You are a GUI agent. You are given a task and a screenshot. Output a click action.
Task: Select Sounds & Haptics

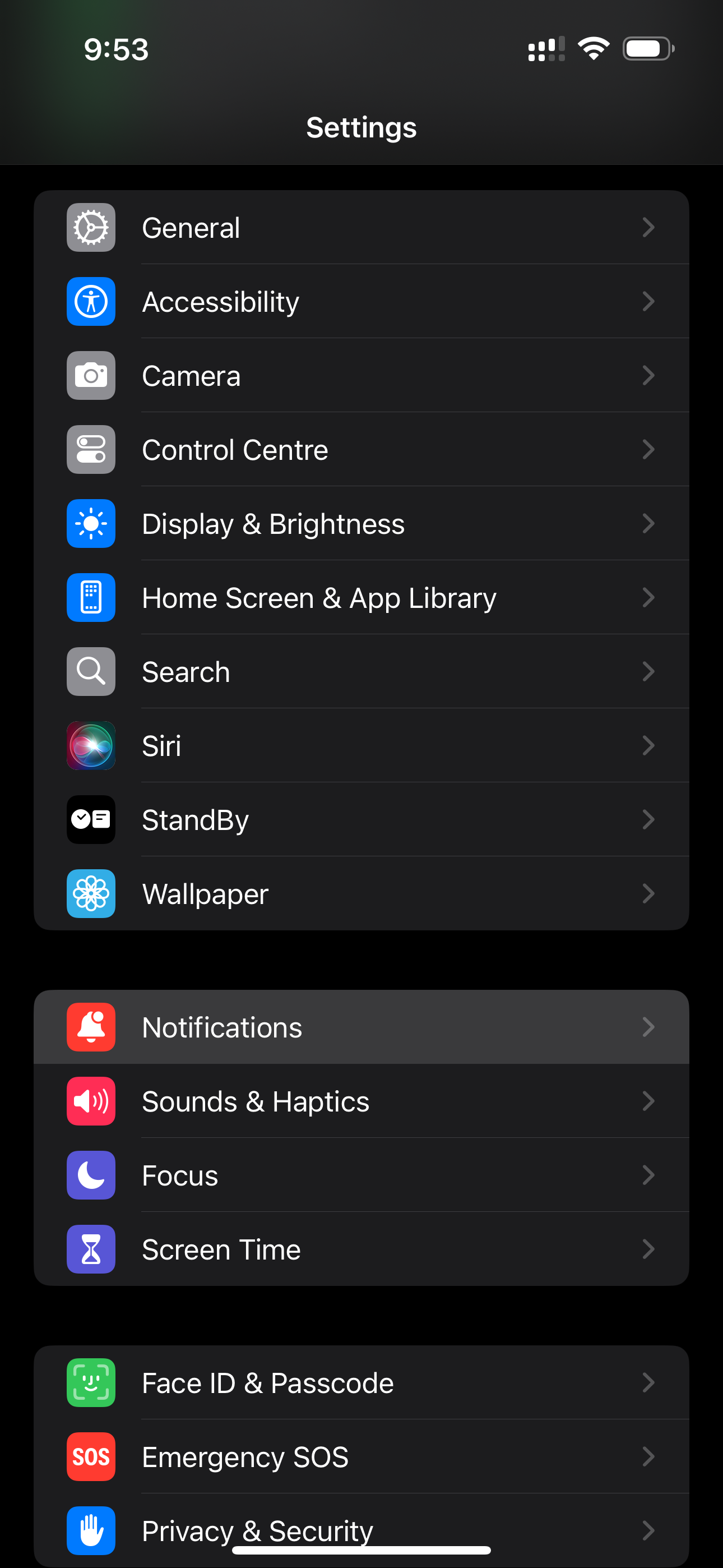coord(361,1101)
